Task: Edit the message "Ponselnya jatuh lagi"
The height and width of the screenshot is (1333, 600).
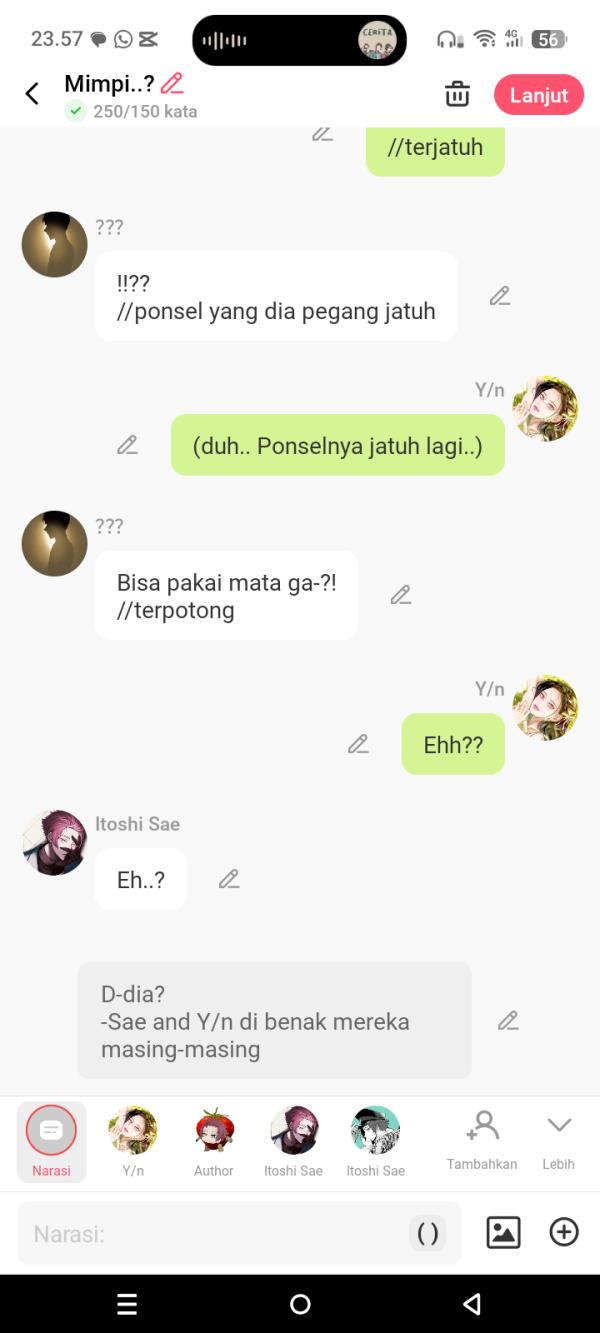Action: (127, 445)
